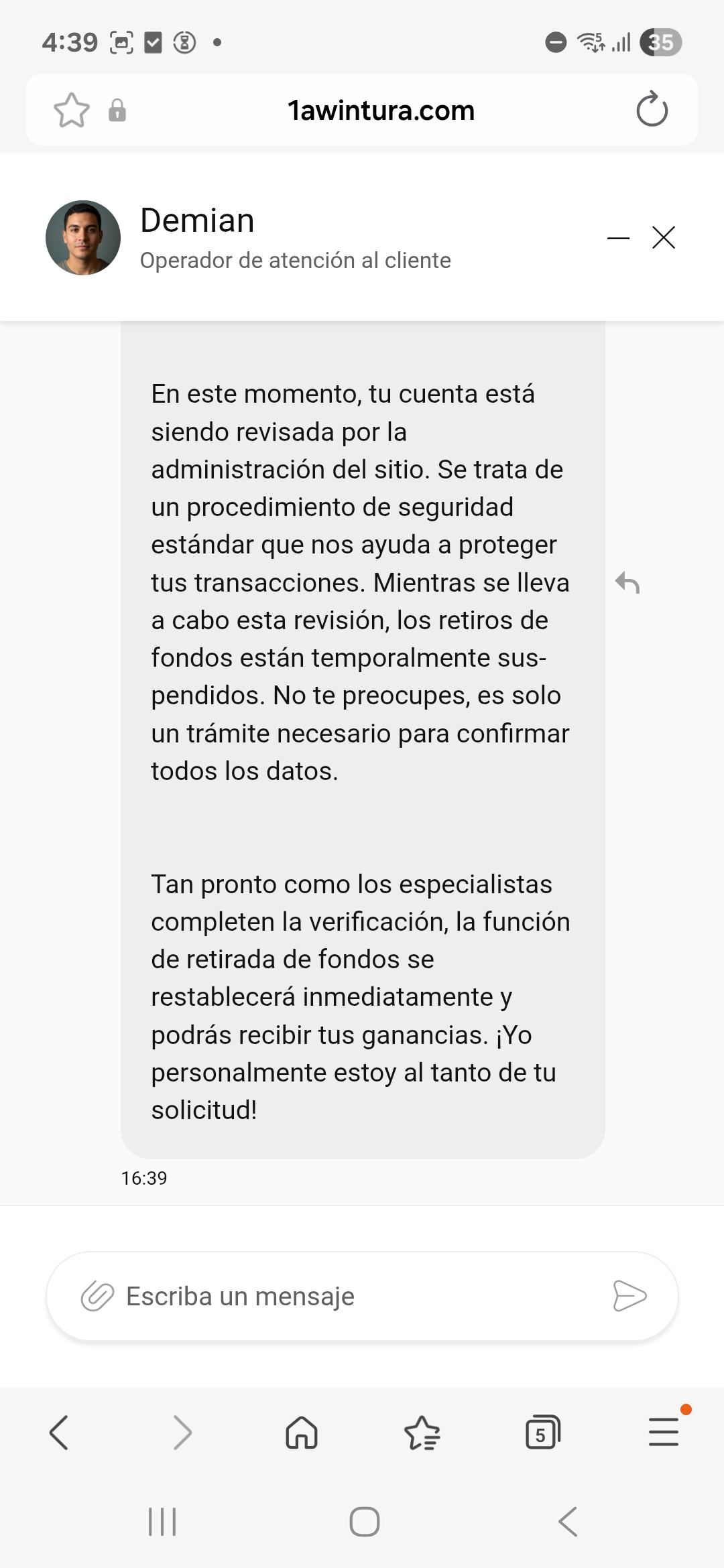Return to the phone's home screen
This screenshot has width=724, height=1568.
(x=365, y=1521)
